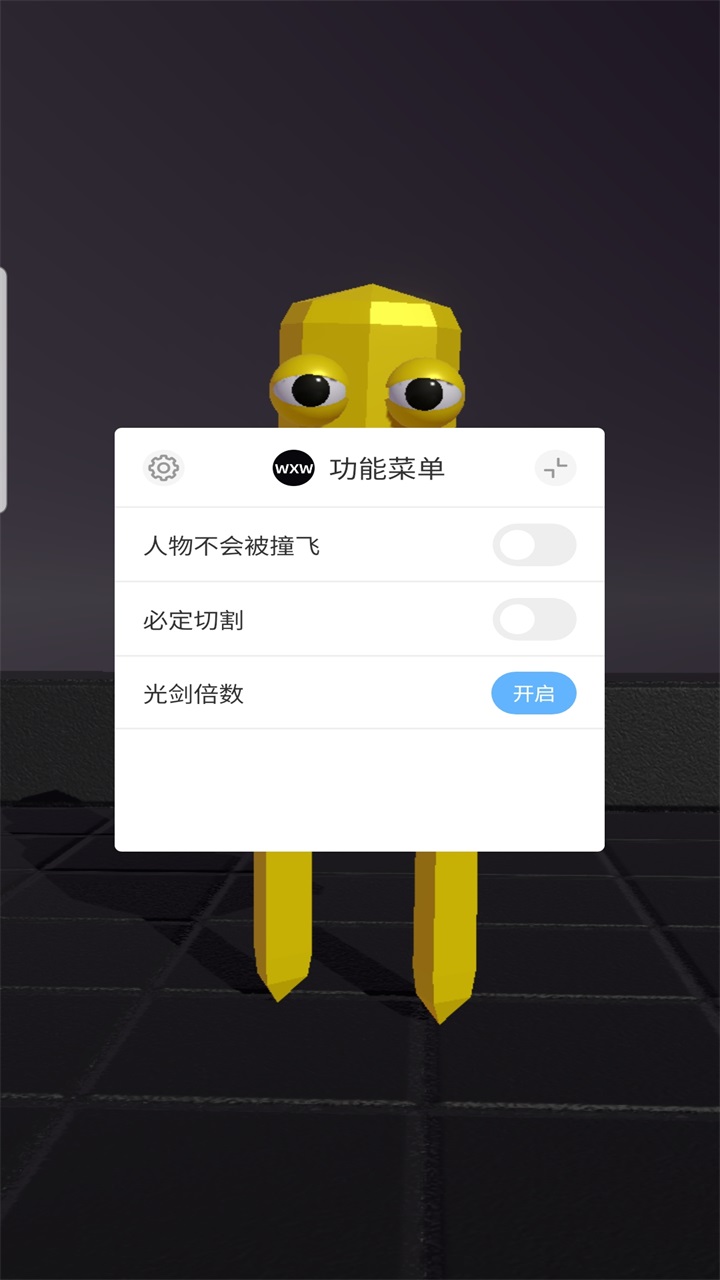Minimize the menu using the corner arrows icon
This screenshot has height=1280, width=720.
pyautogui.click(x=556, y=468)
